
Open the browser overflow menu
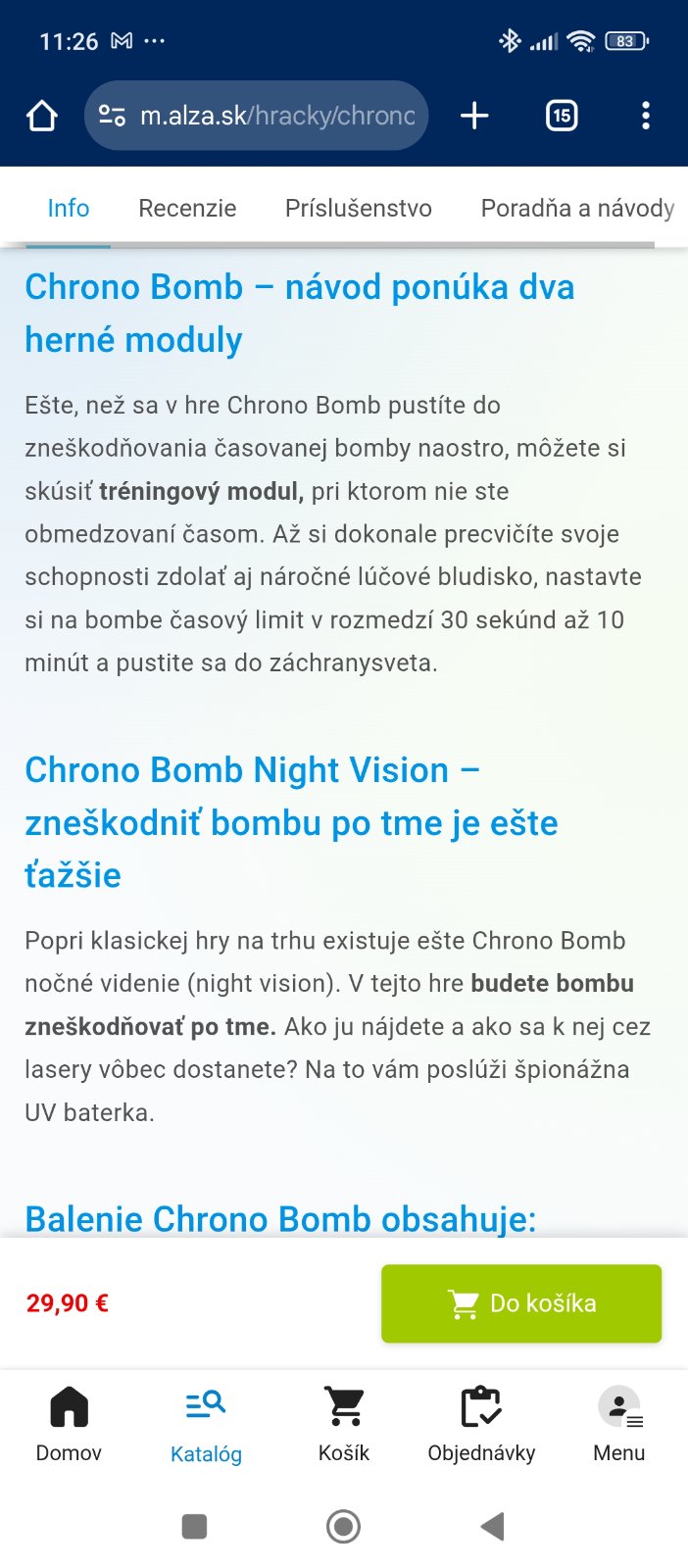pyautogui.click(x=645, y=116)
